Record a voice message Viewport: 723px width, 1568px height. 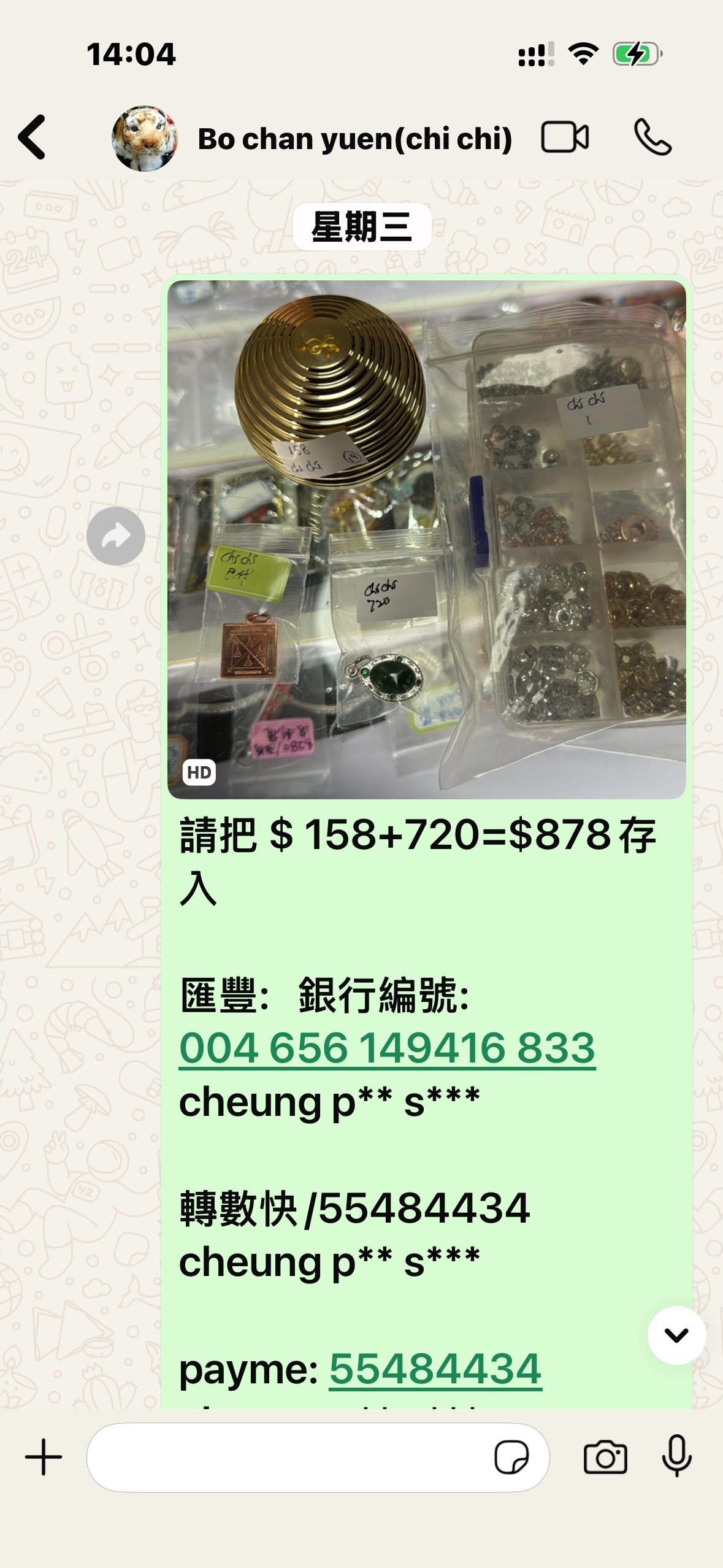click(x=677, y=1456)
